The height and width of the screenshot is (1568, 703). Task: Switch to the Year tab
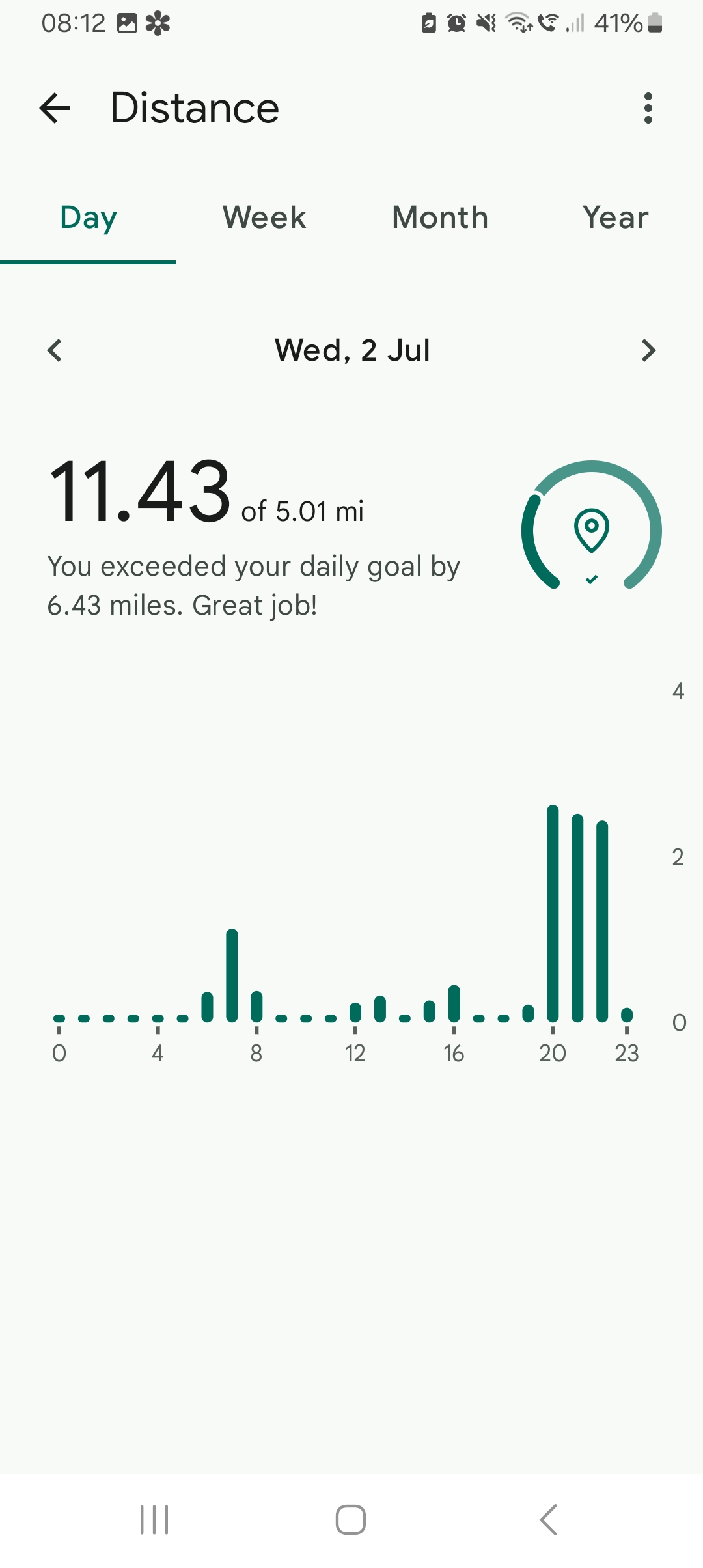tap(615, 218)
